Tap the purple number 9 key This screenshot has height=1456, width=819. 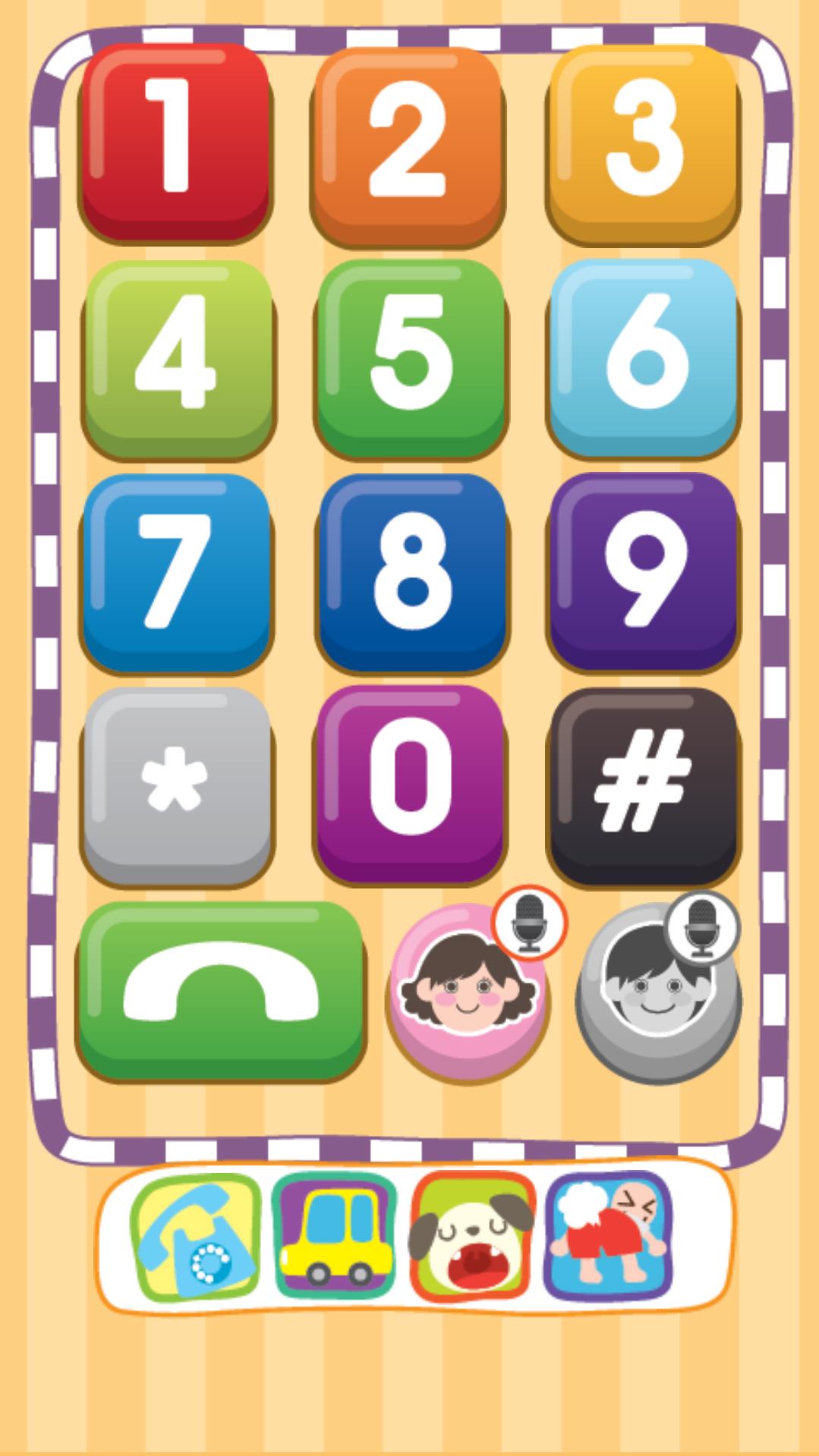click(x=642, y=569)
